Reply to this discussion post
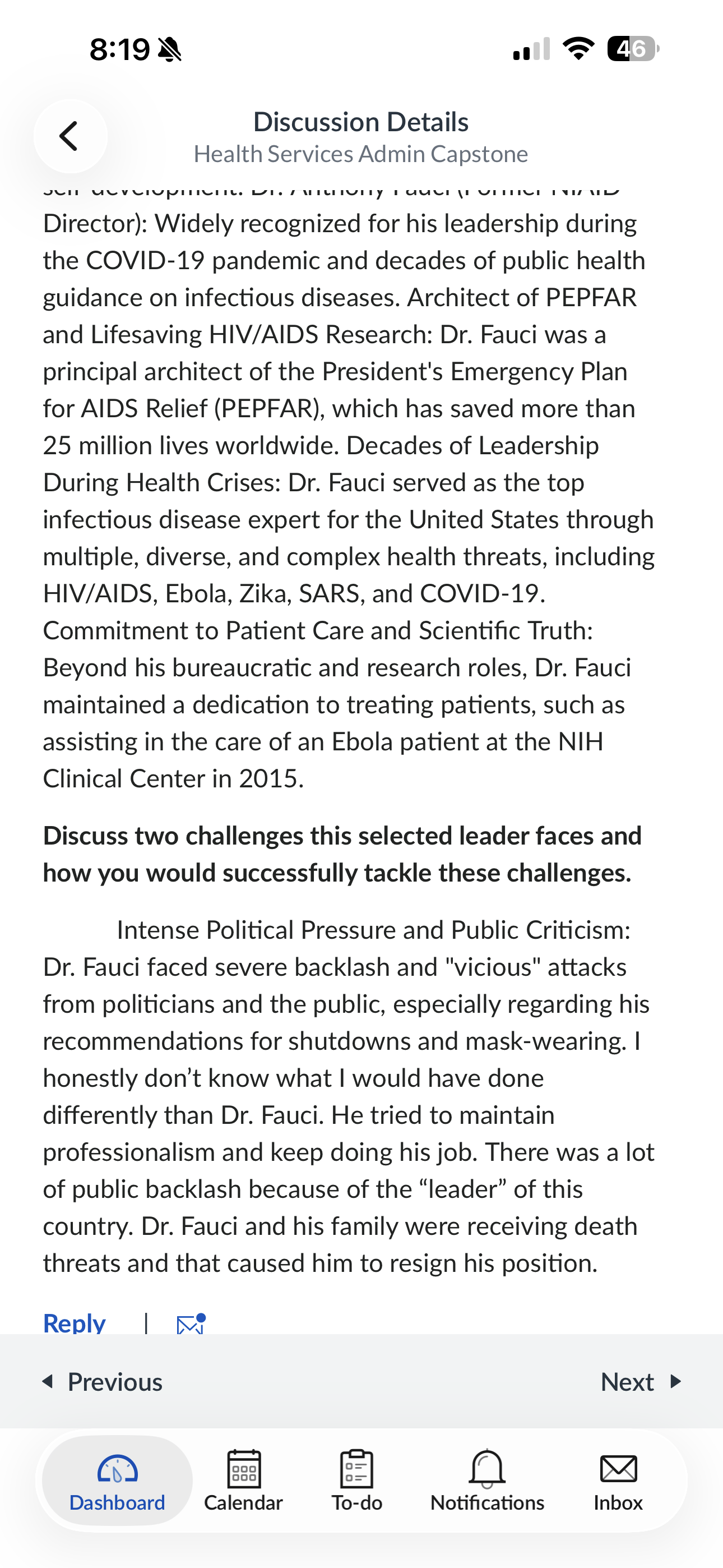The width and height of the screenshot is (723, 1568). pos(74,1323)
